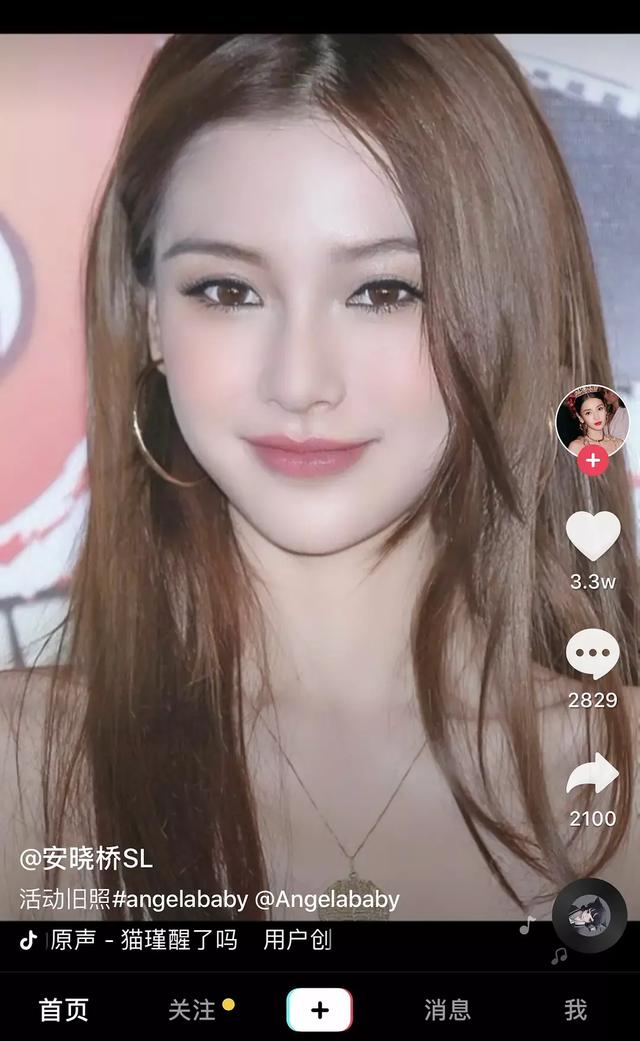Switch to the 我 tab

(575, 1010)
